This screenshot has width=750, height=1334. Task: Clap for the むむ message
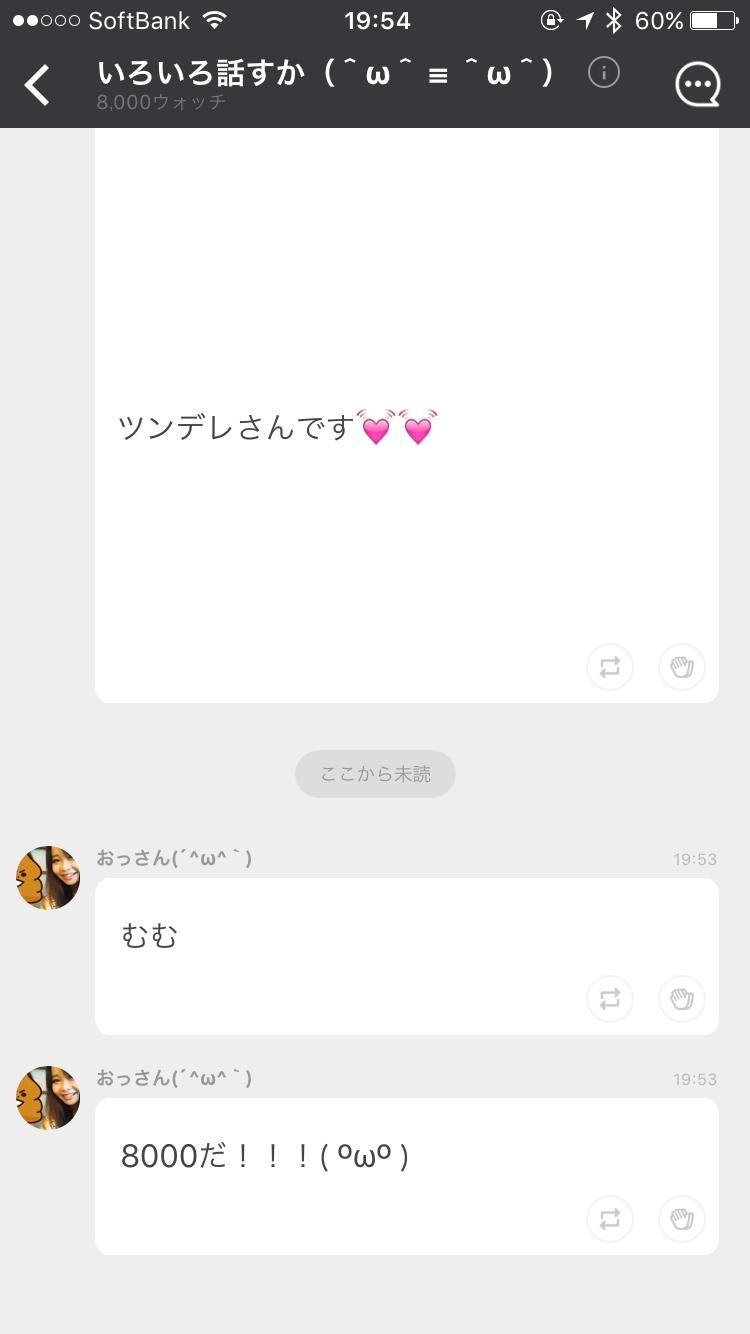681,998
